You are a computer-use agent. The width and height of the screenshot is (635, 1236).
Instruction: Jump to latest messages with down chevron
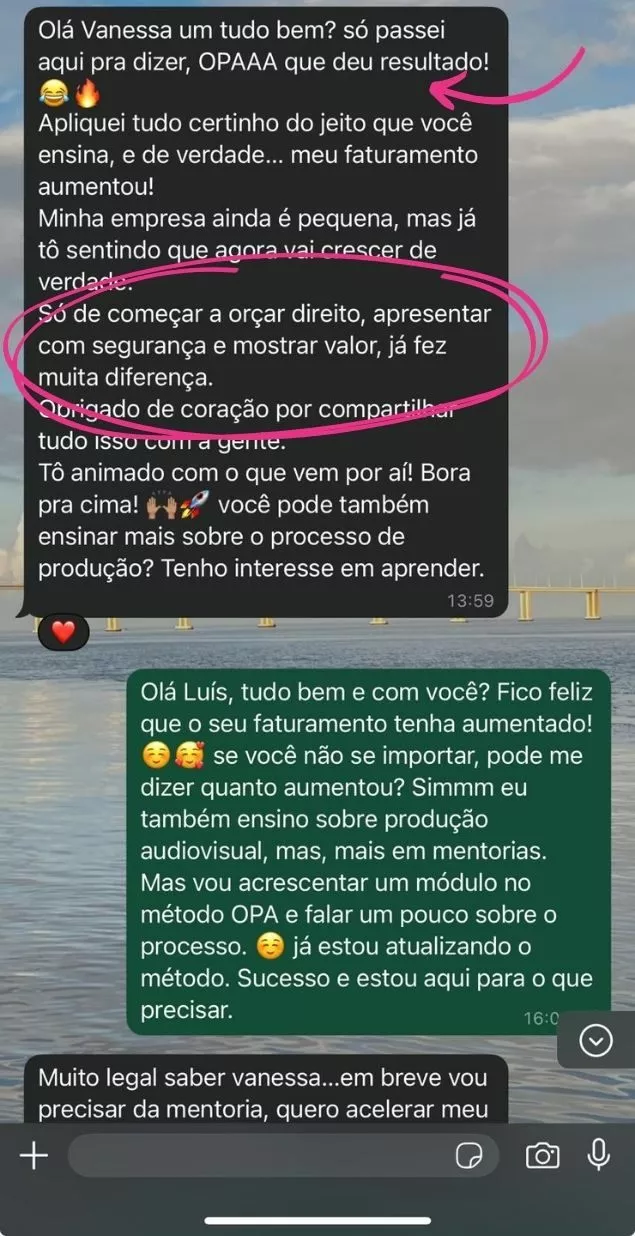(596, 1041)
